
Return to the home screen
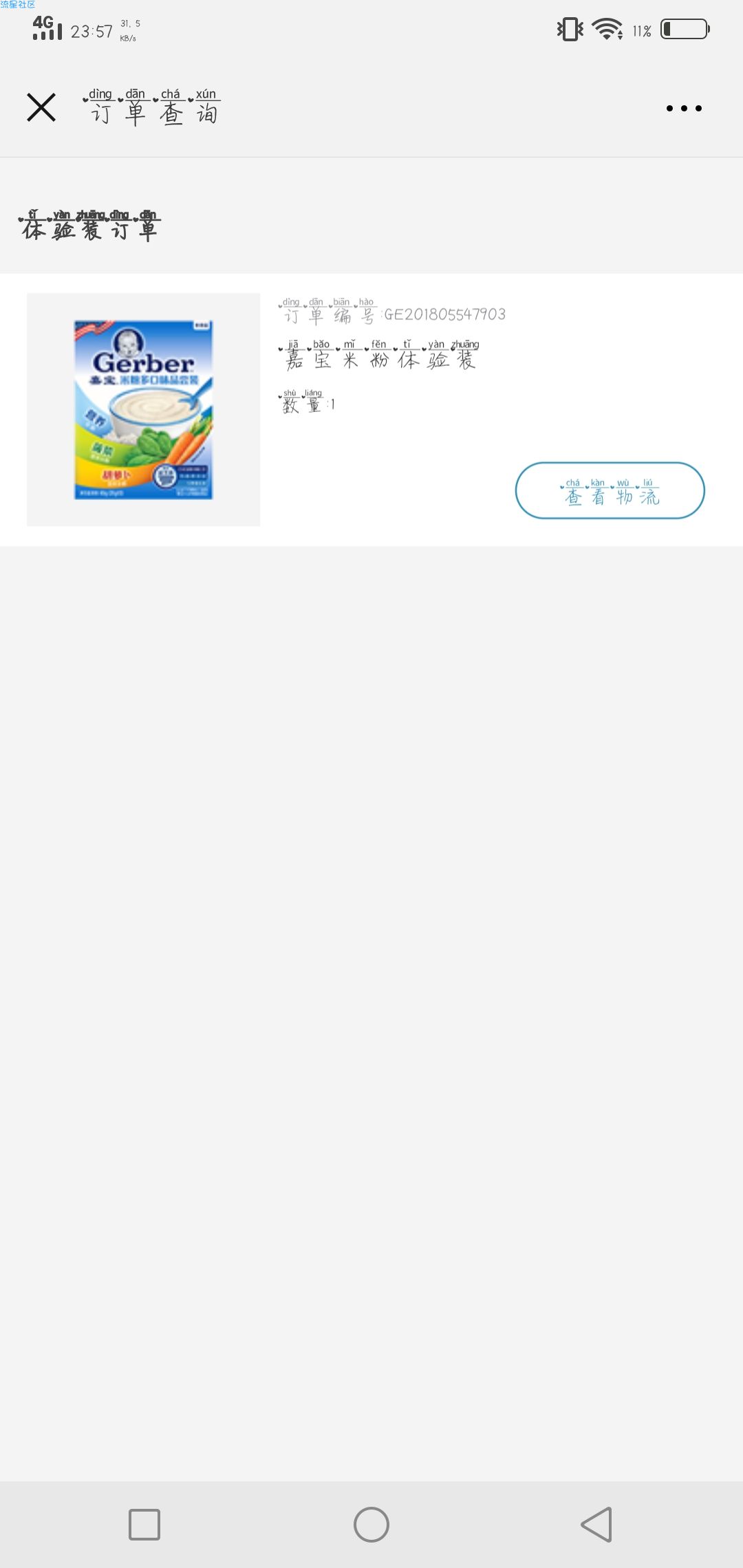click(x=371, y=1525)
